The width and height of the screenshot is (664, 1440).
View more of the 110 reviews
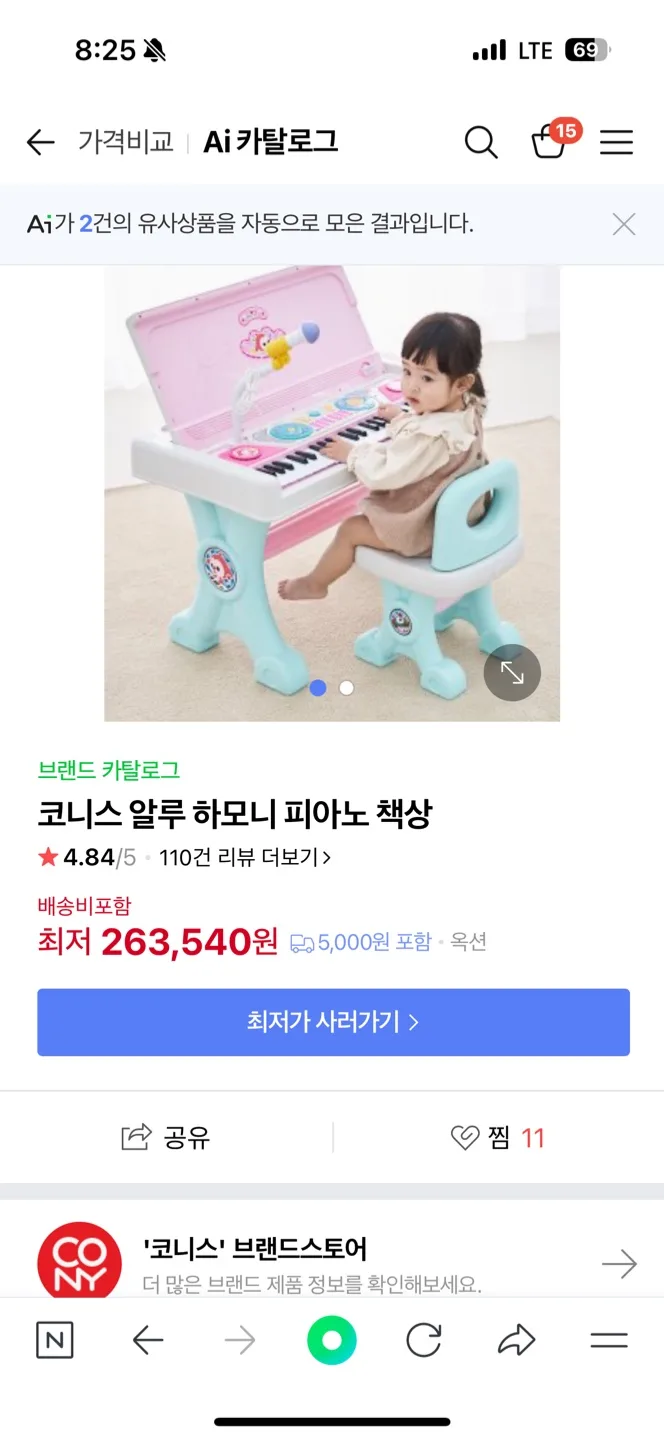(245, 857)
